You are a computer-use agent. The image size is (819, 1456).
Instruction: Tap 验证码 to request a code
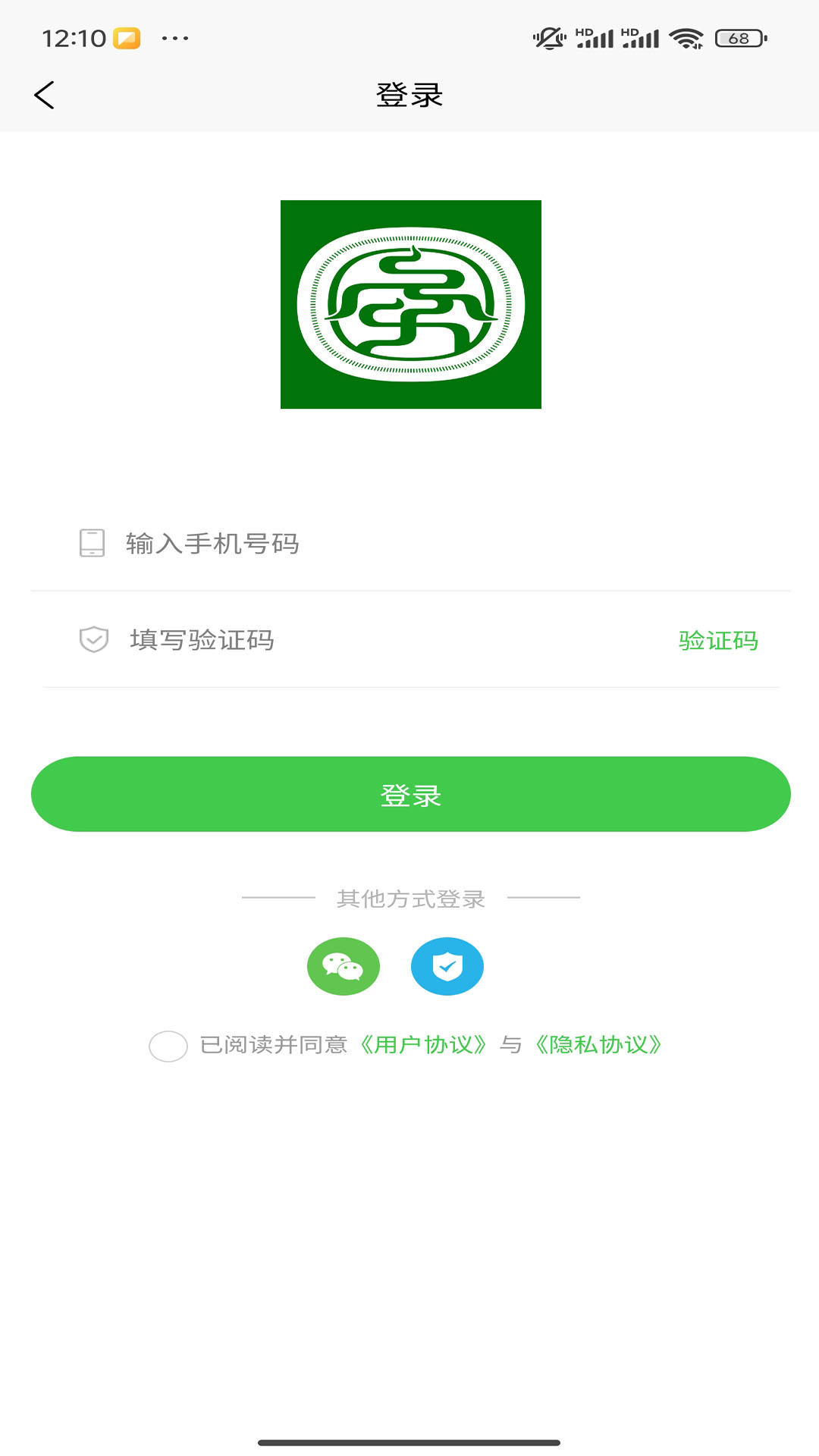[717, 641]
